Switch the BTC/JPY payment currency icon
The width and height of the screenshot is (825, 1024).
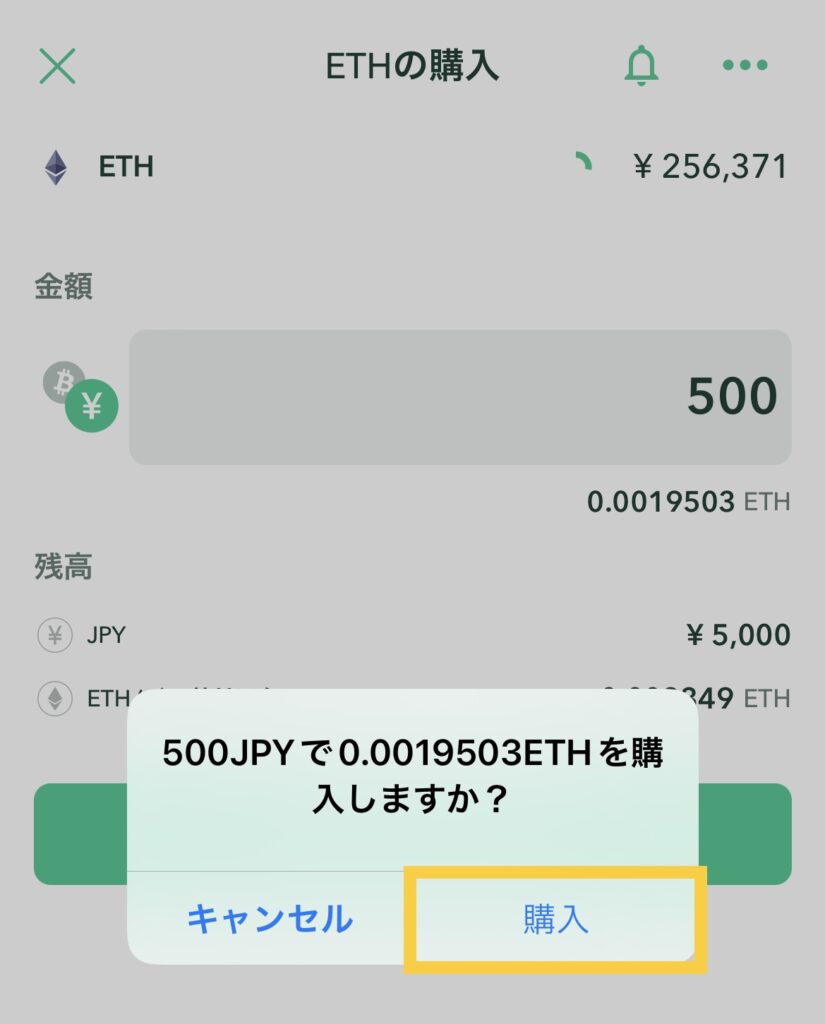80,395
